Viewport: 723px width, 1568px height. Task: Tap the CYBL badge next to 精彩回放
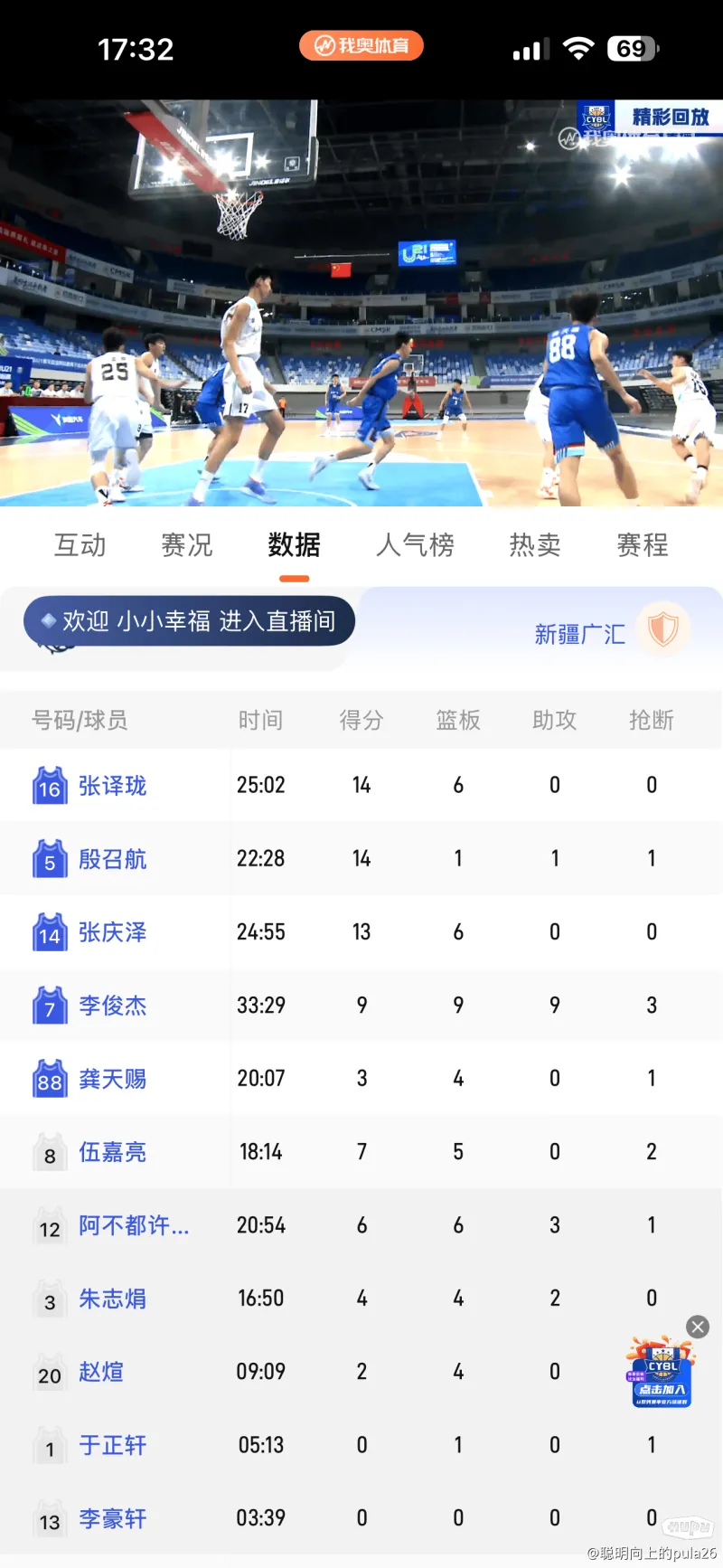coord(596,116)
